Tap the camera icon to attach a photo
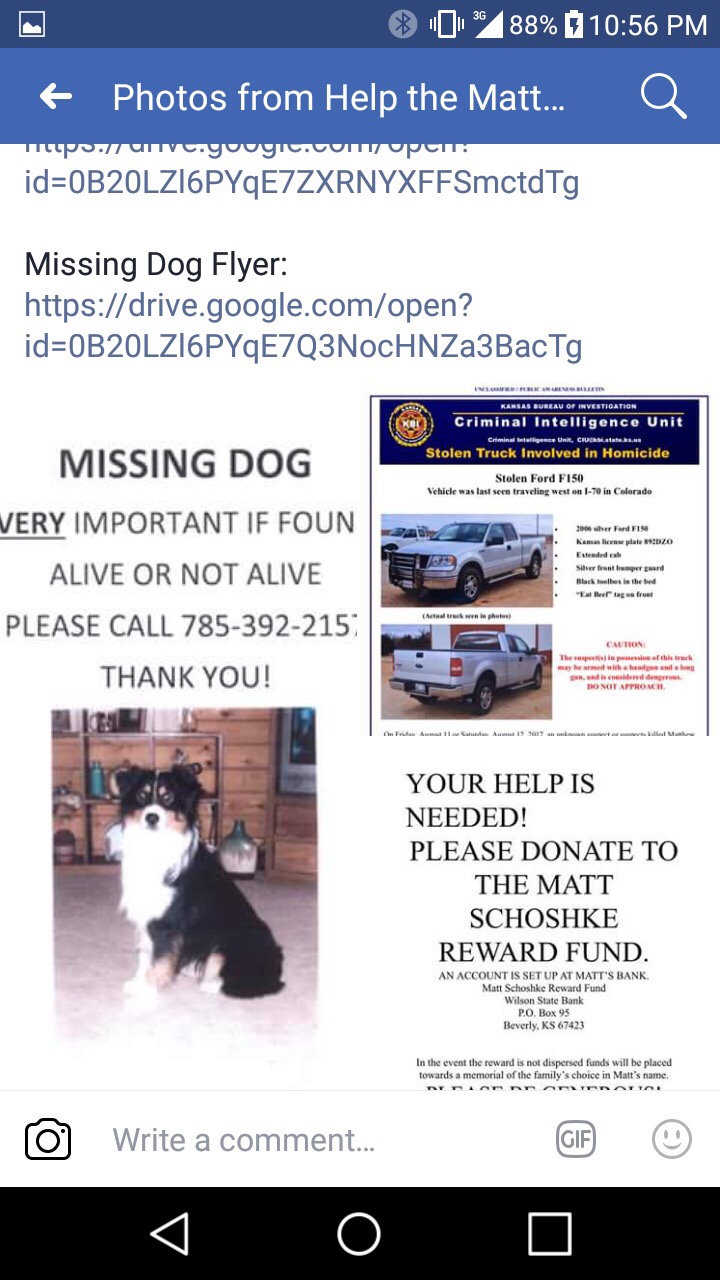The image size is (720, 1280). coord(48,1140)
